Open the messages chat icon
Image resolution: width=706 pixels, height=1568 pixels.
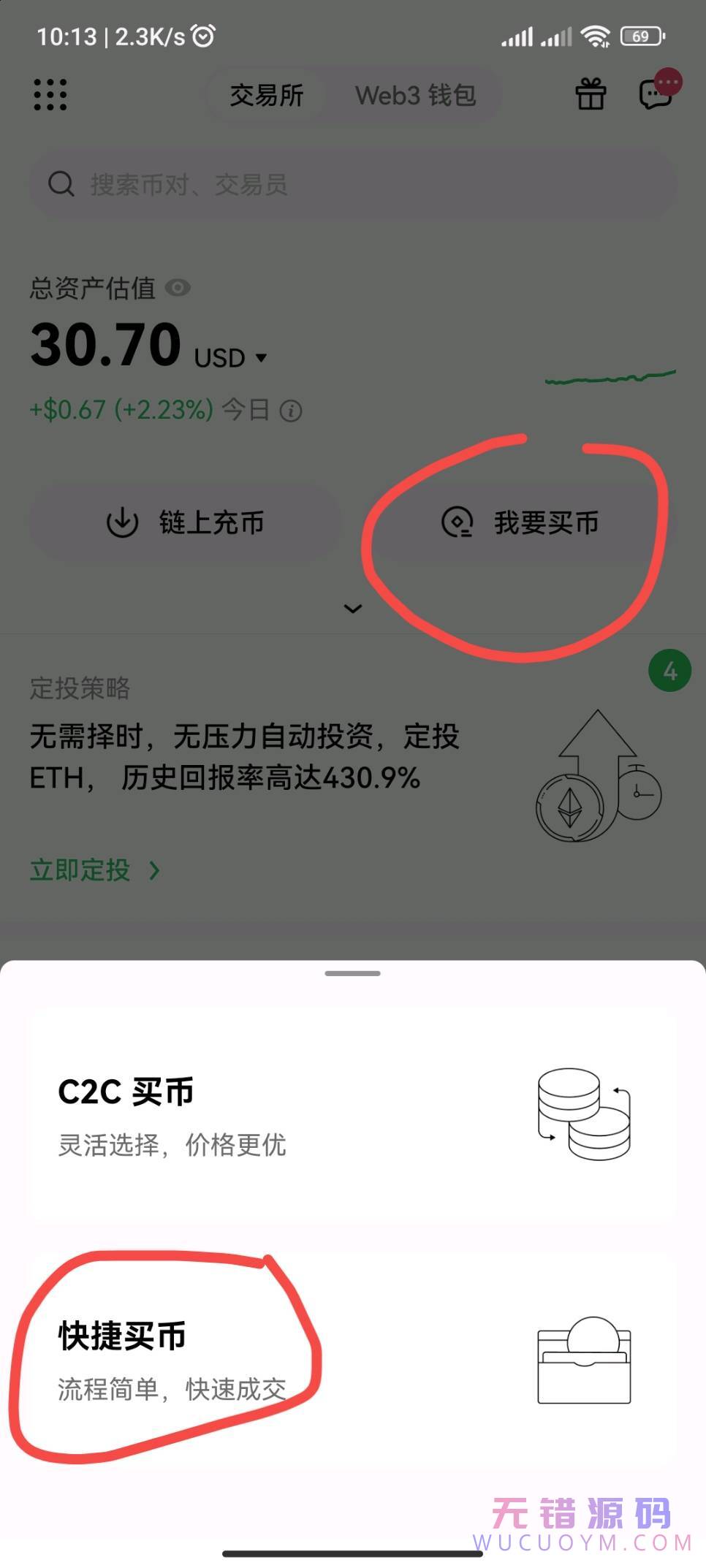[655, 94]
